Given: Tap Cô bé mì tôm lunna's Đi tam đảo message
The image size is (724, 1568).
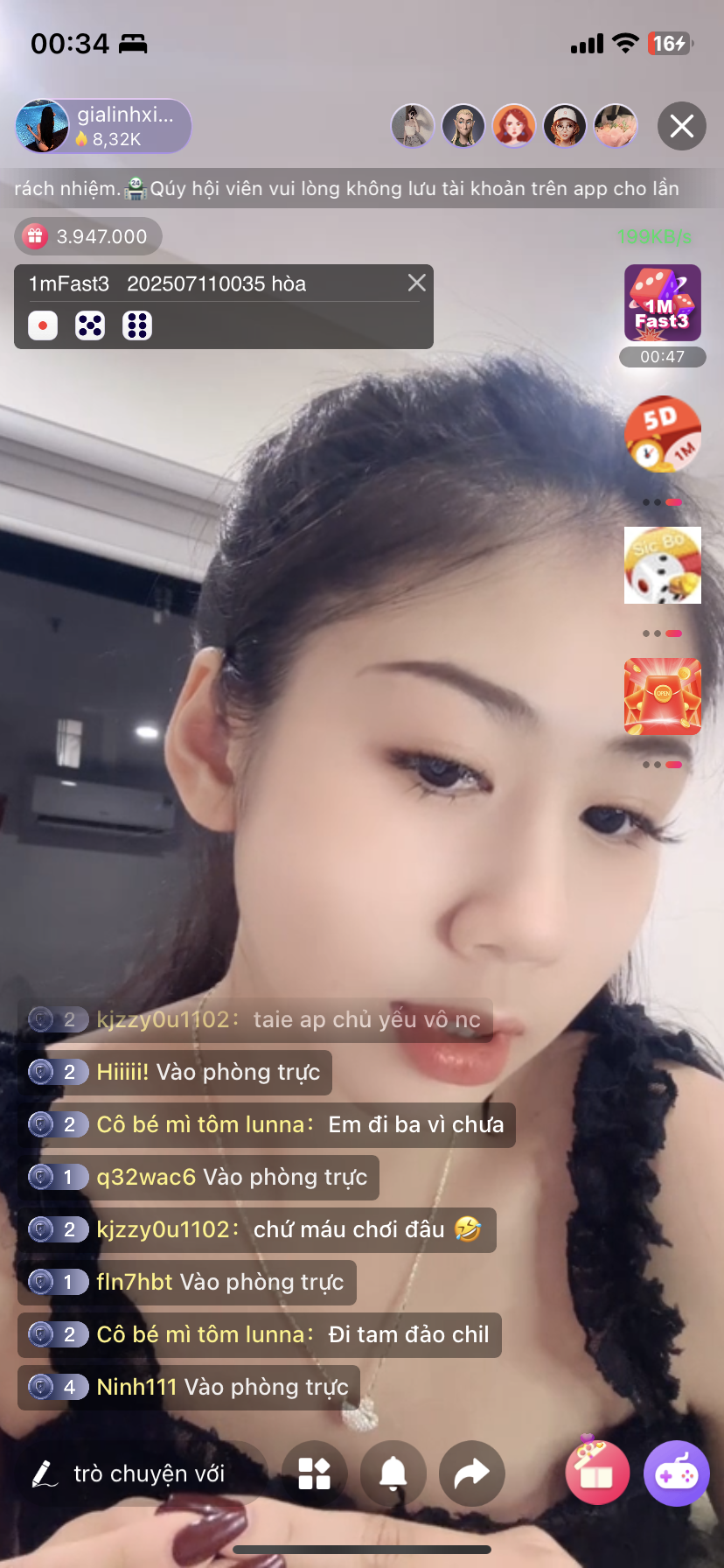Looking at the screenshot, I should (260, 1334).
